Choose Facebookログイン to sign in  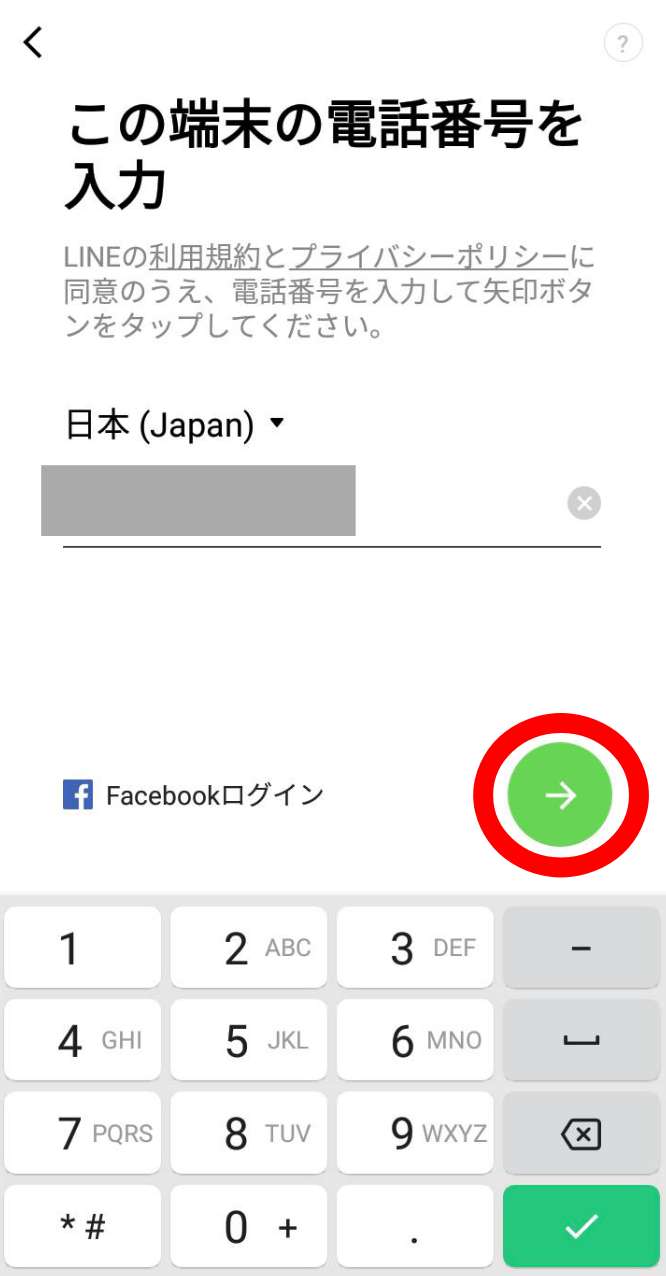[x=195, y=796]
